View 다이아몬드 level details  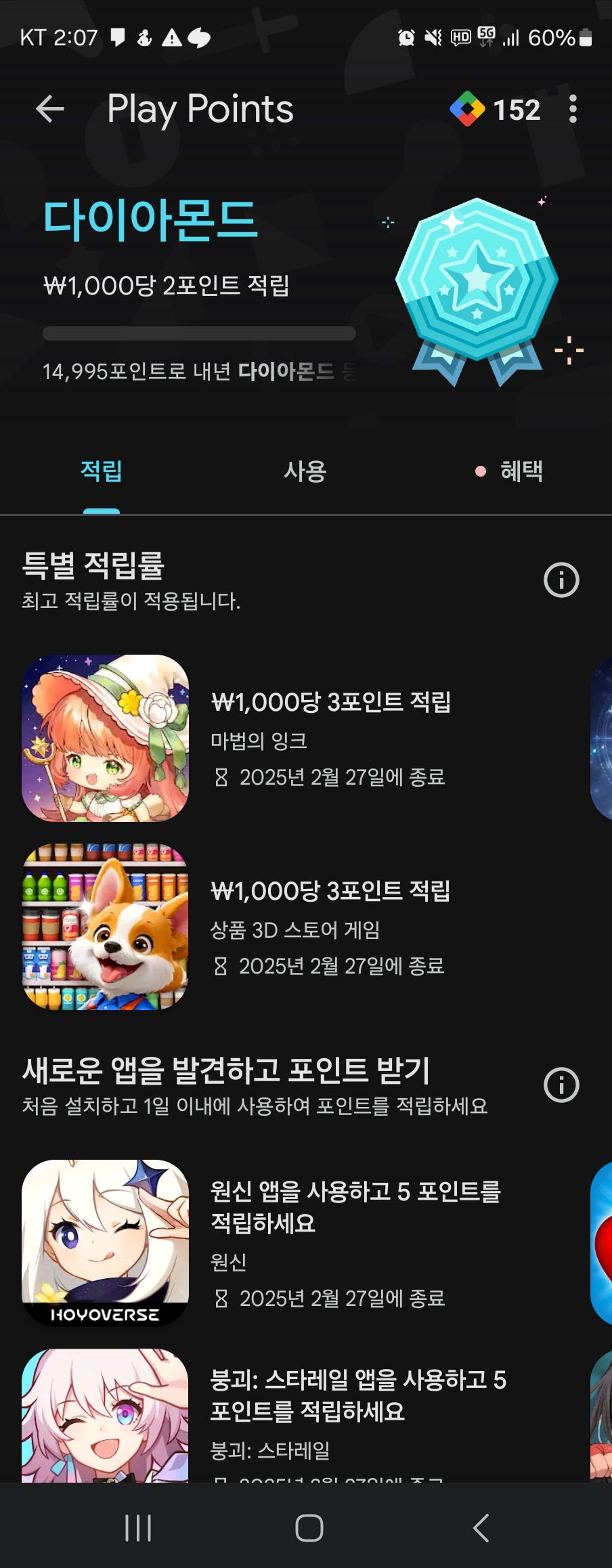[x=203, y=284]
